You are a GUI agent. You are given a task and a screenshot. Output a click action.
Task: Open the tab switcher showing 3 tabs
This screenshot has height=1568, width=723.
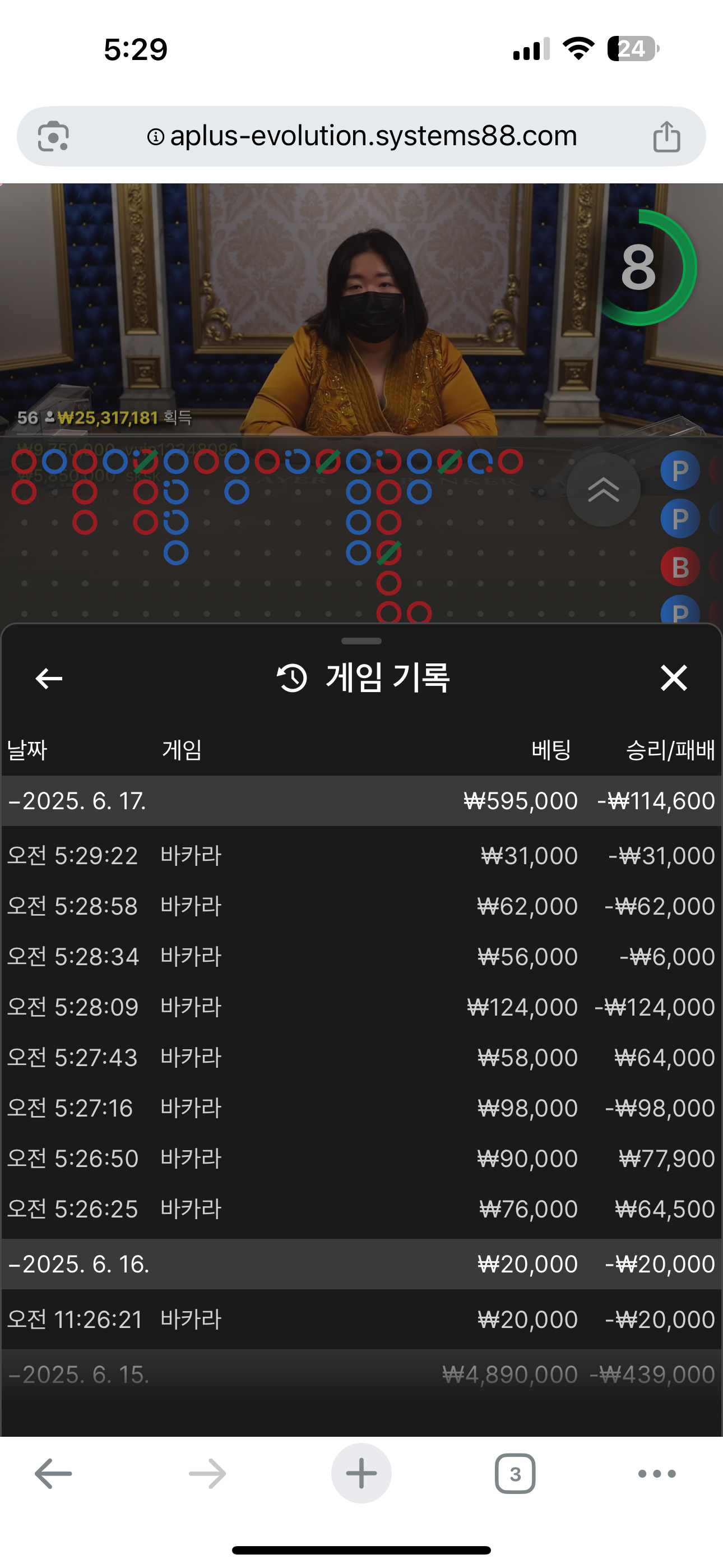(x=515, y=1474)
